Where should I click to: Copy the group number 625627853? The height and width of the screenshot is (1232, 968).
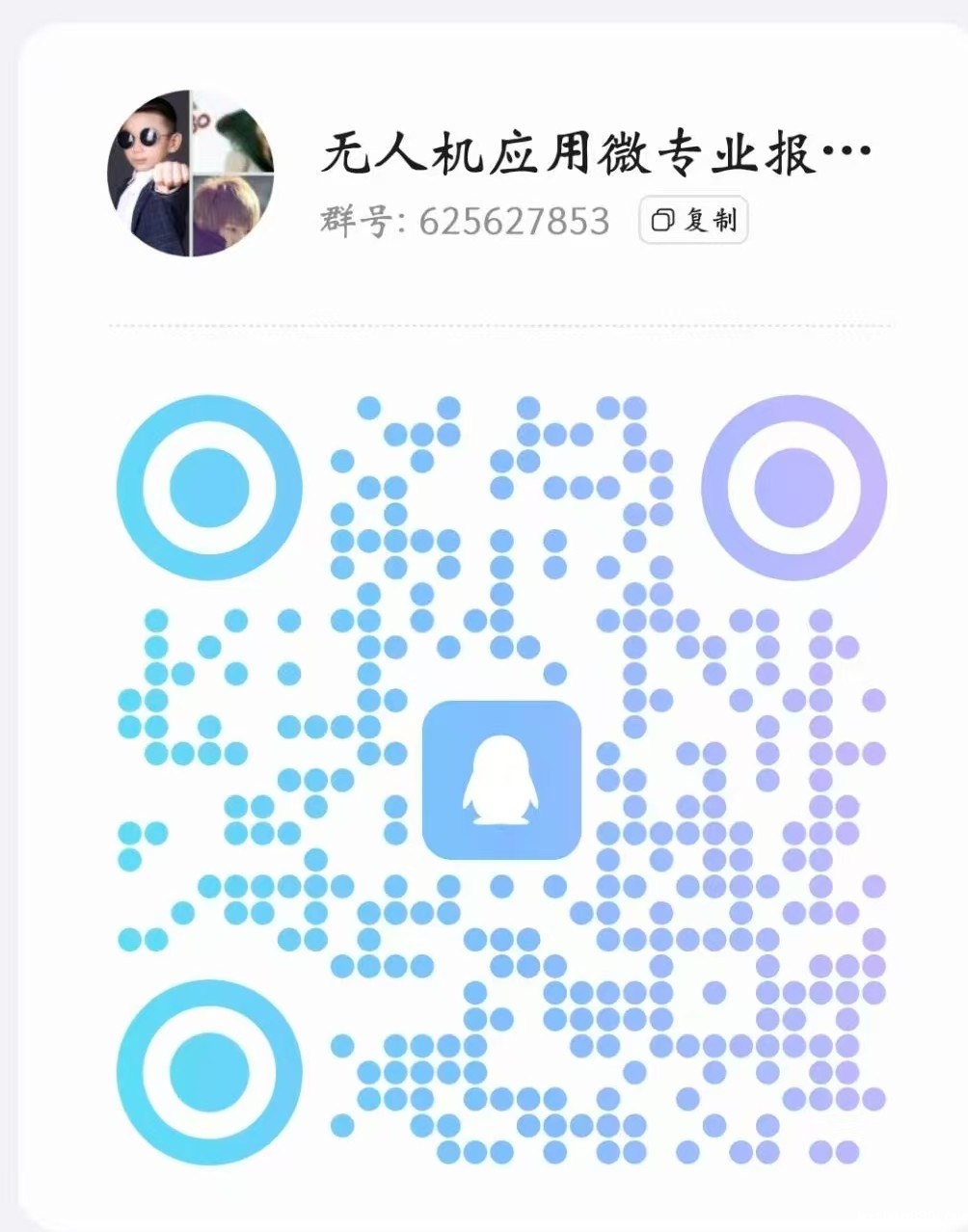click(693, 221)
